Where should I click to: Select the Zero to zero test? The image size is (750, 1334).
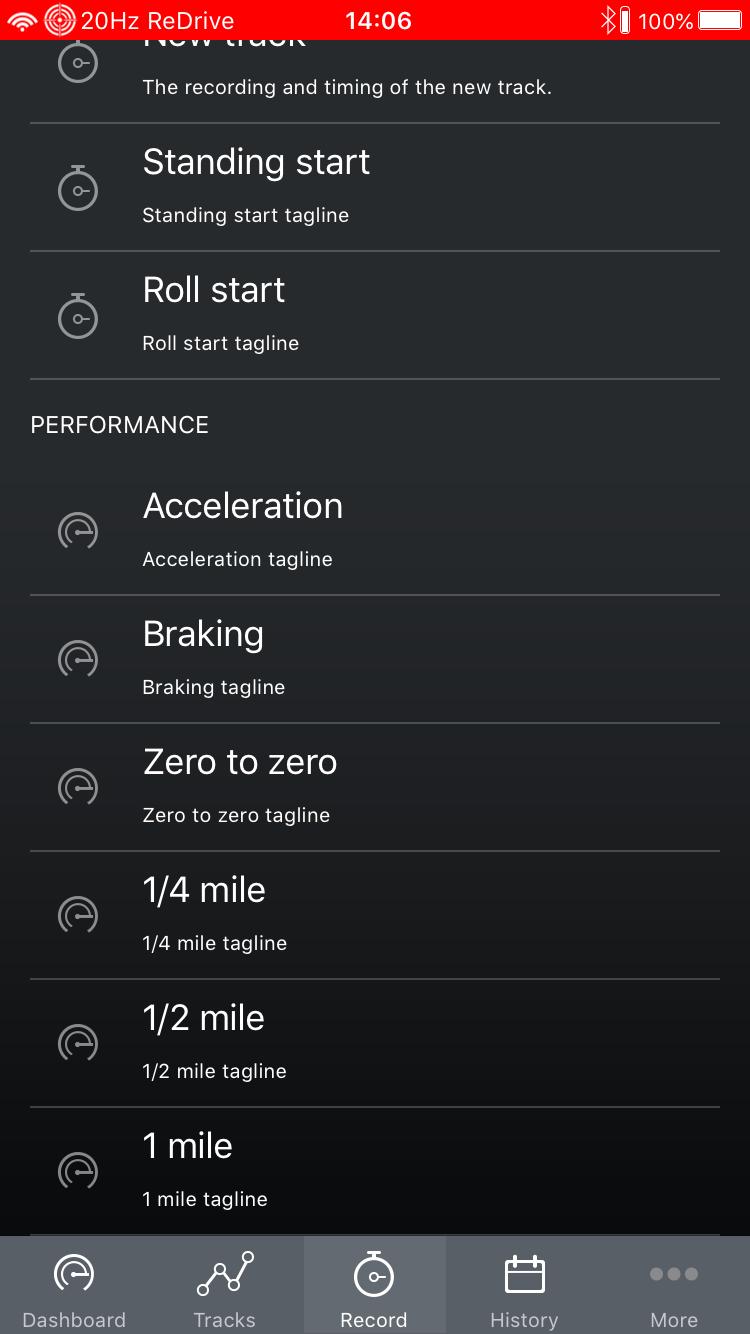coord(375,787)
